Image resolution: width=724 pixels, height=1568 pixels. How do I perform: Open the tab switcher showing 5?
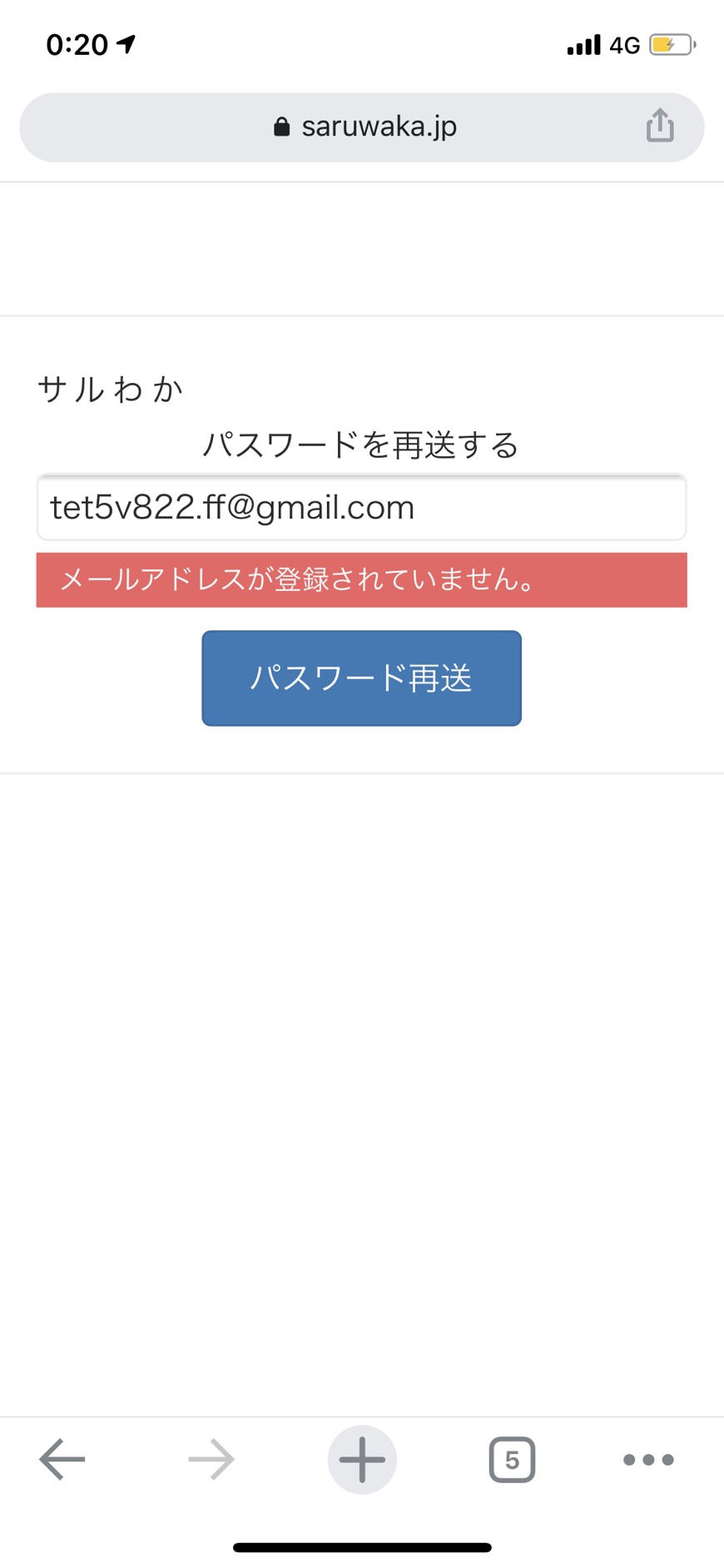[x=512, y=1459]
